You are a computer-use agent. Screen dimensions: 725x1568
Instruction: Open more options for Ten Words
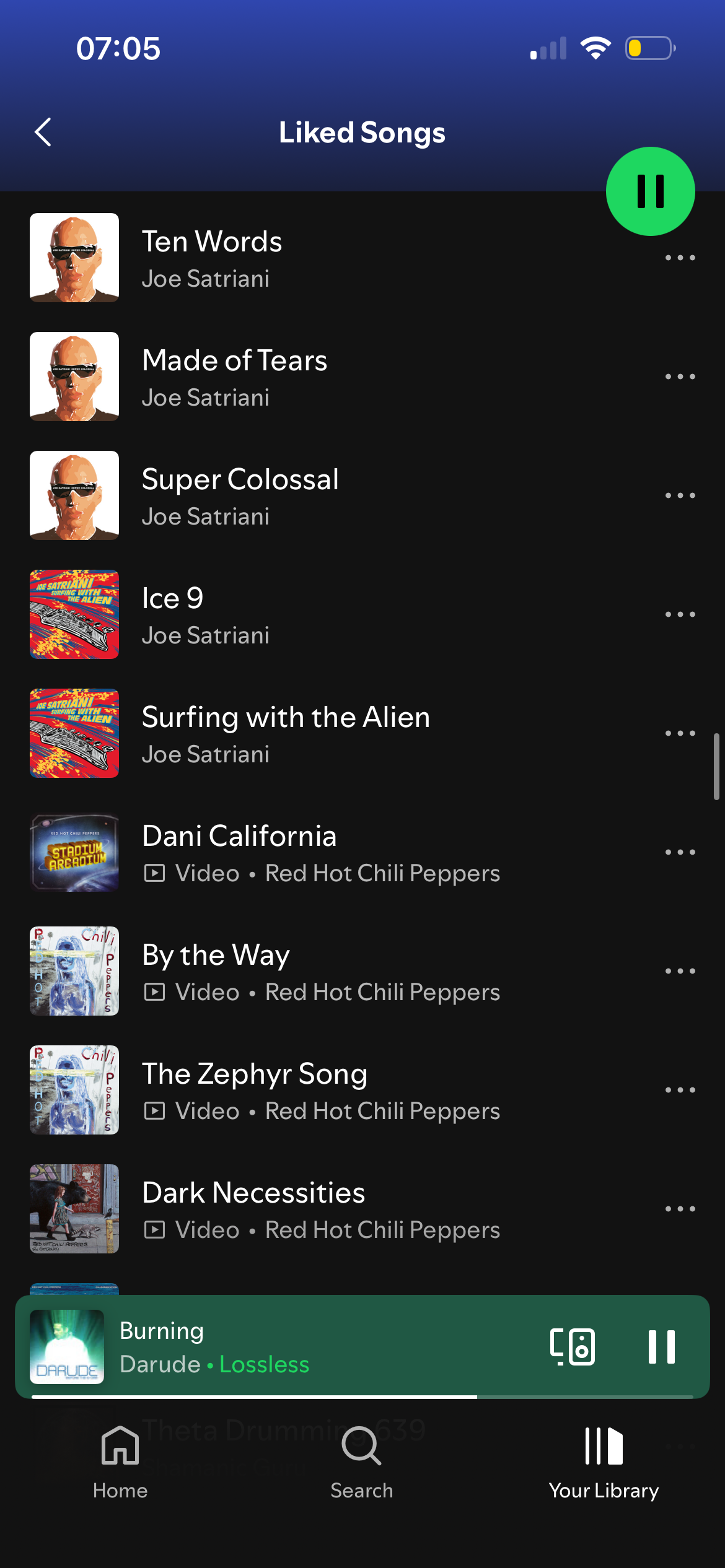pos(680,258)
